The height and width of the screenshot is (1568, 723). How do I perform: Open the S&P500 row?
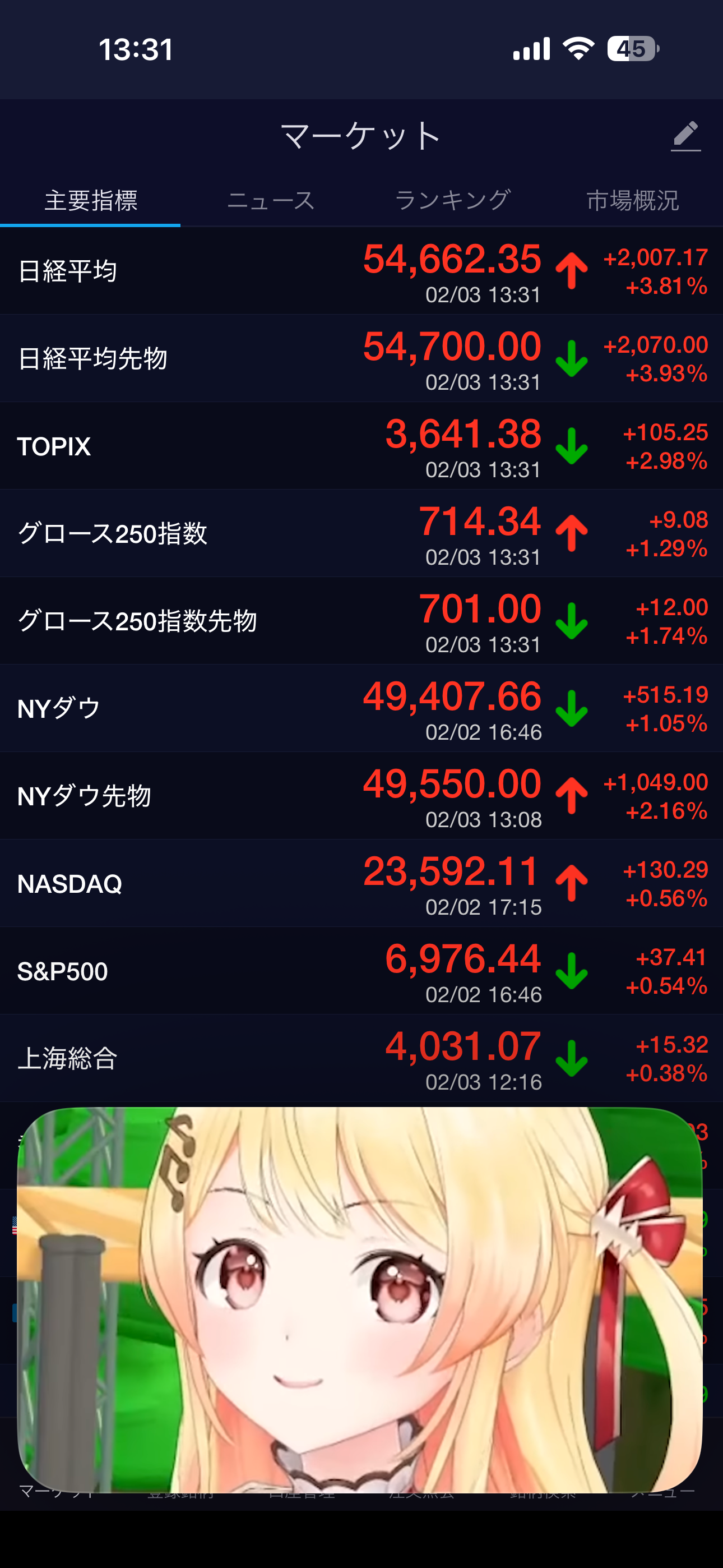[361, 971]
